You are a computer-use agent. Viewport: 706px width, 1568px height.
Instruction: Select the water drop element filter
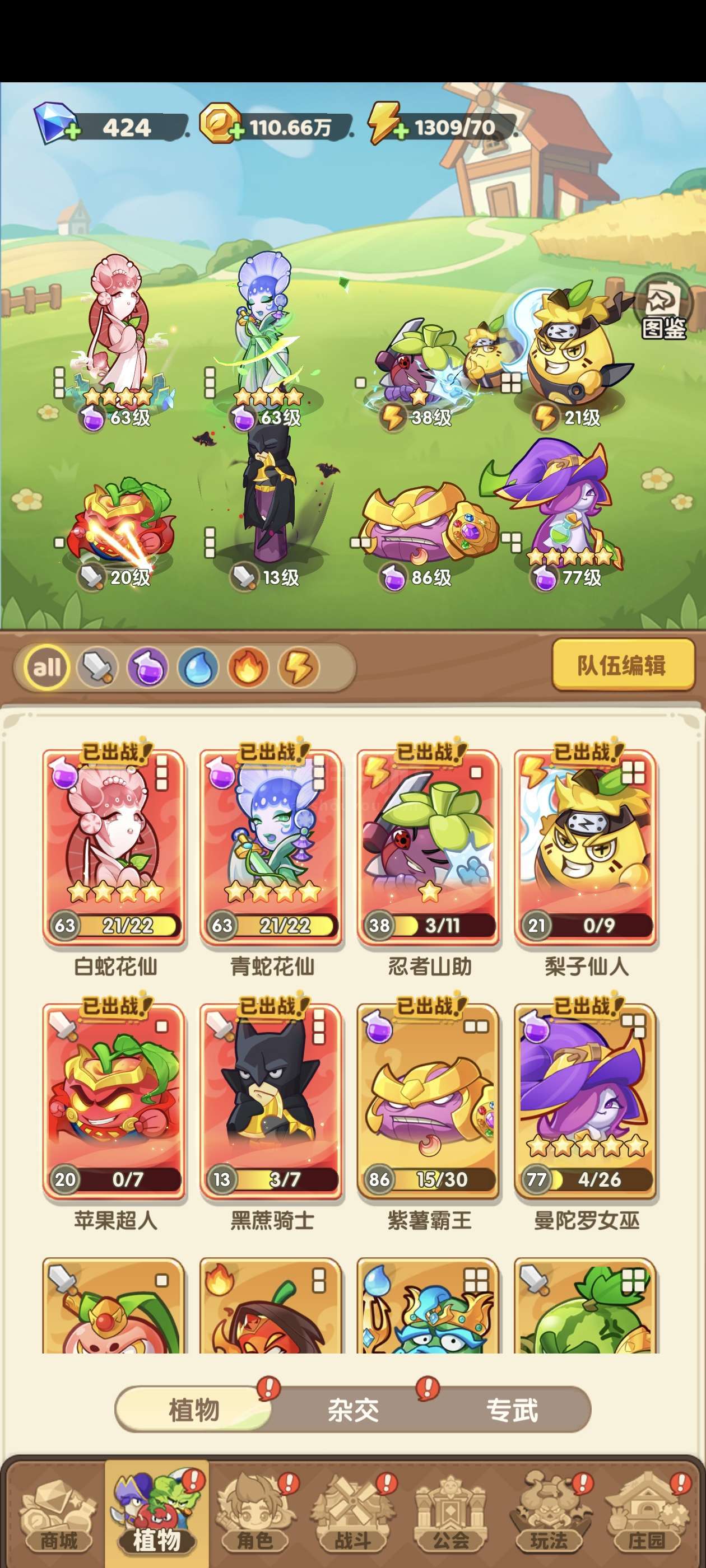198,667
